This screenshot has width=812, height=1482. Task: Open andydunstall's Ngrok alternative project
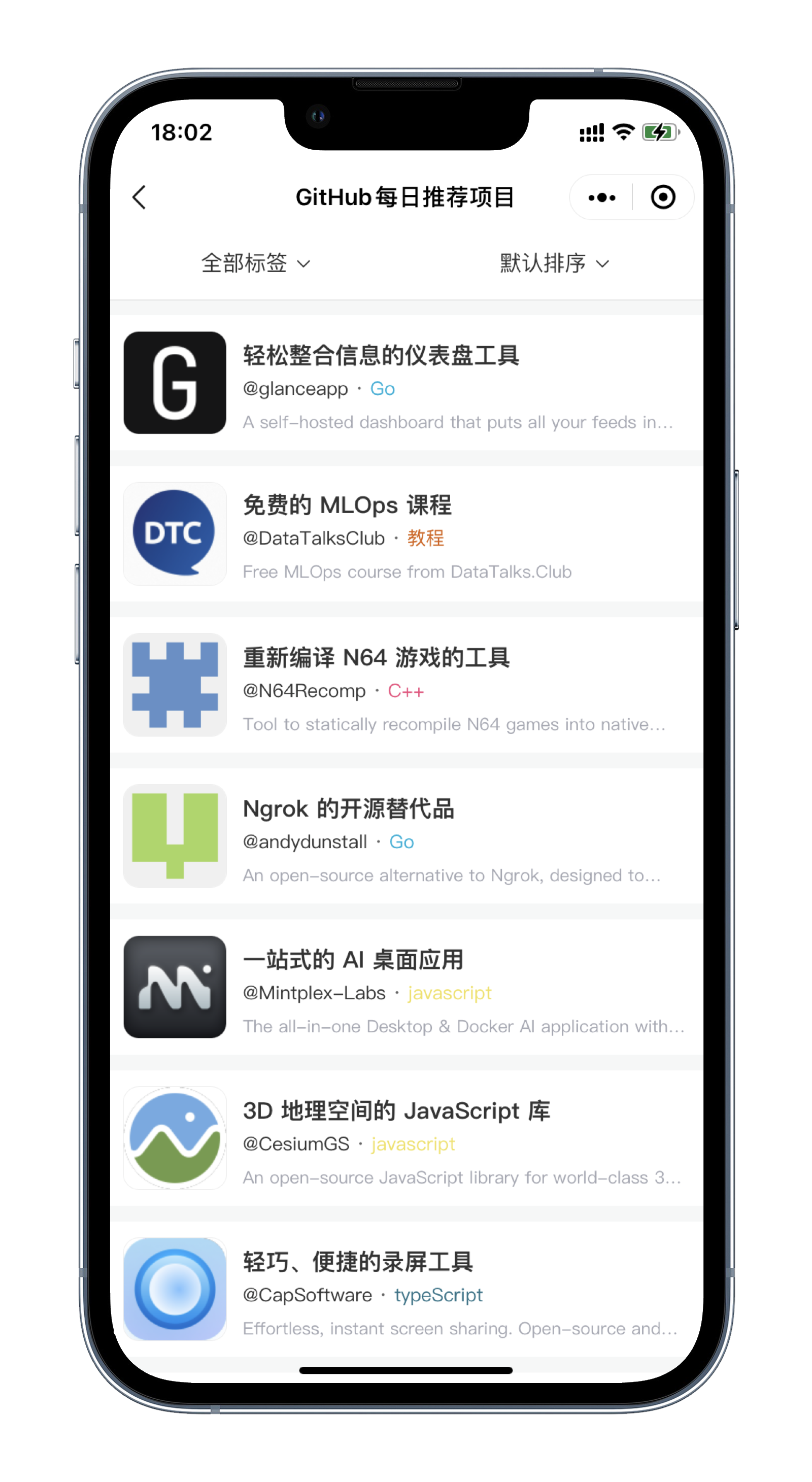coord(406,836)
